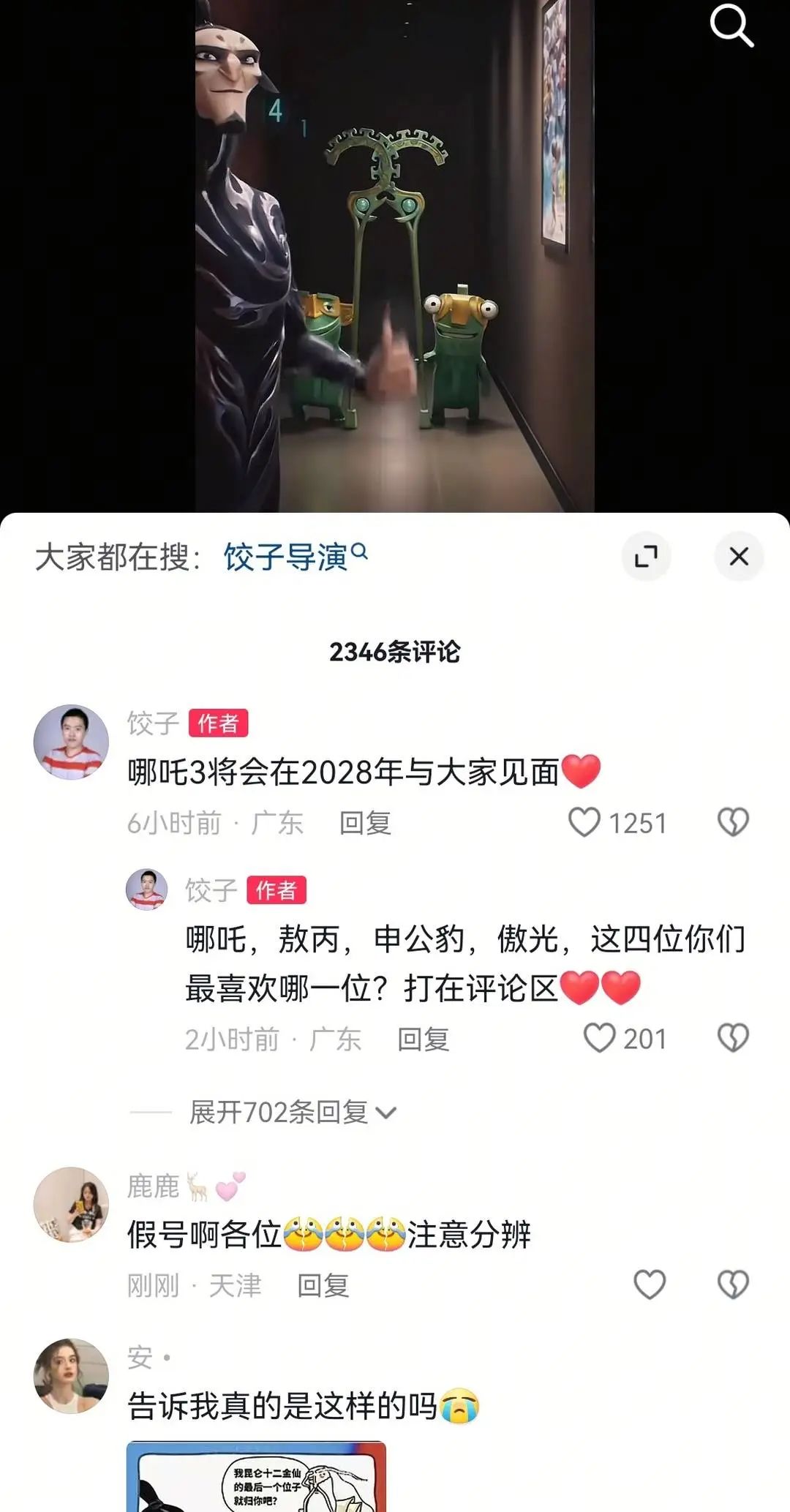
Task: Like the reply with 201 likes
Action: [599, 1038]
